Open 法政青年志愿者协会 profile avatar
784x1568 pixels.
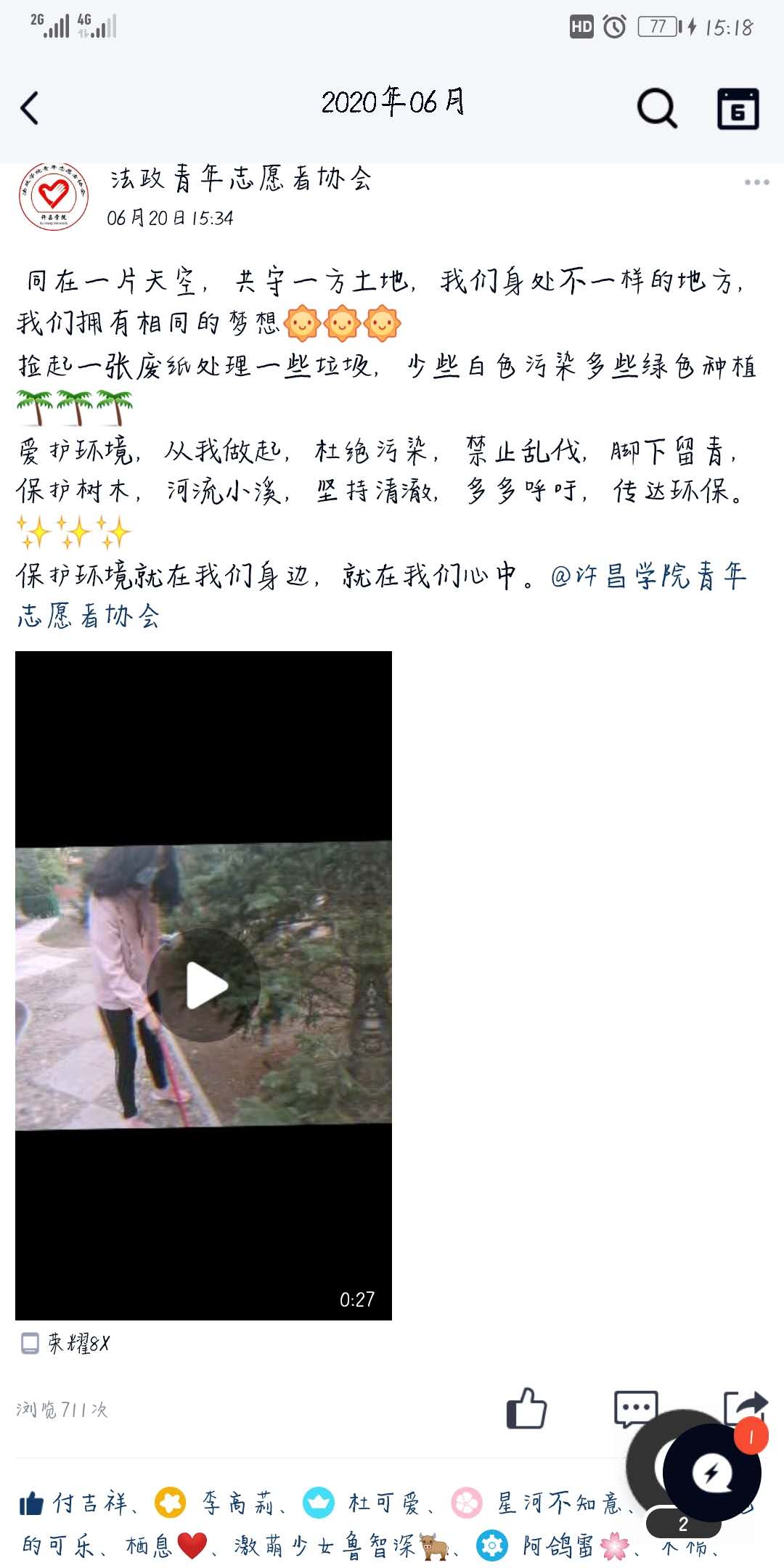(x=53, y=196)
